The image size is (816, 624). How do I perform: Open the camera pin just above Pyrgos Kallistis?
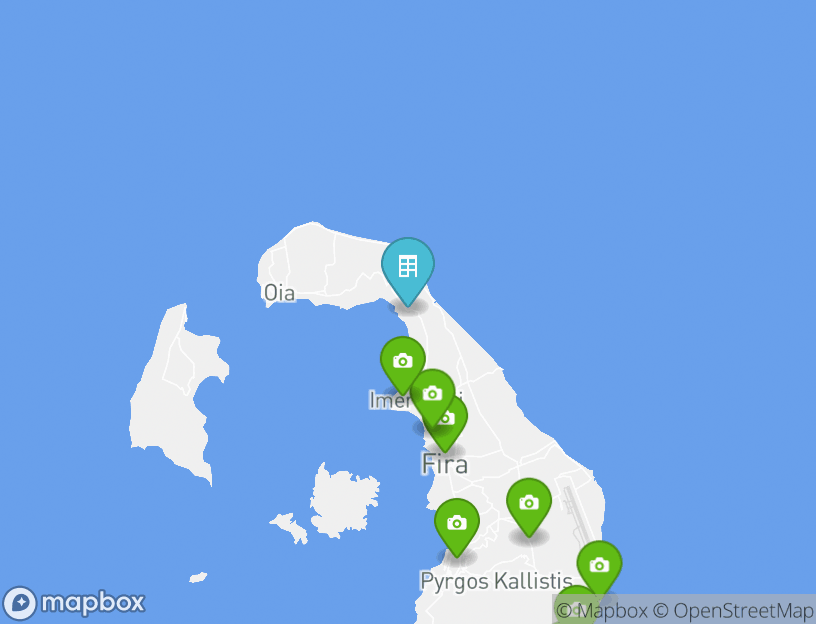[x=457, y=523]
